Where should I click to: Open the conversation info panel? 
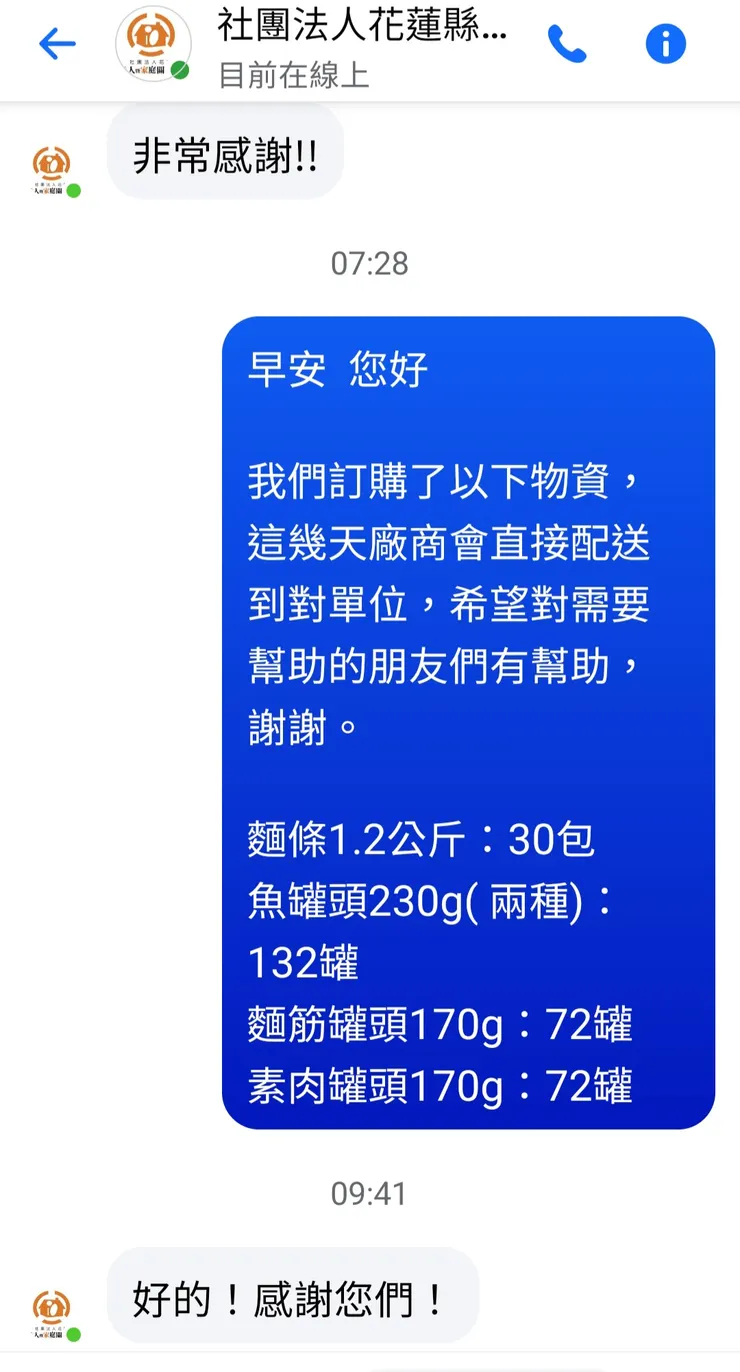pos(665,44)
